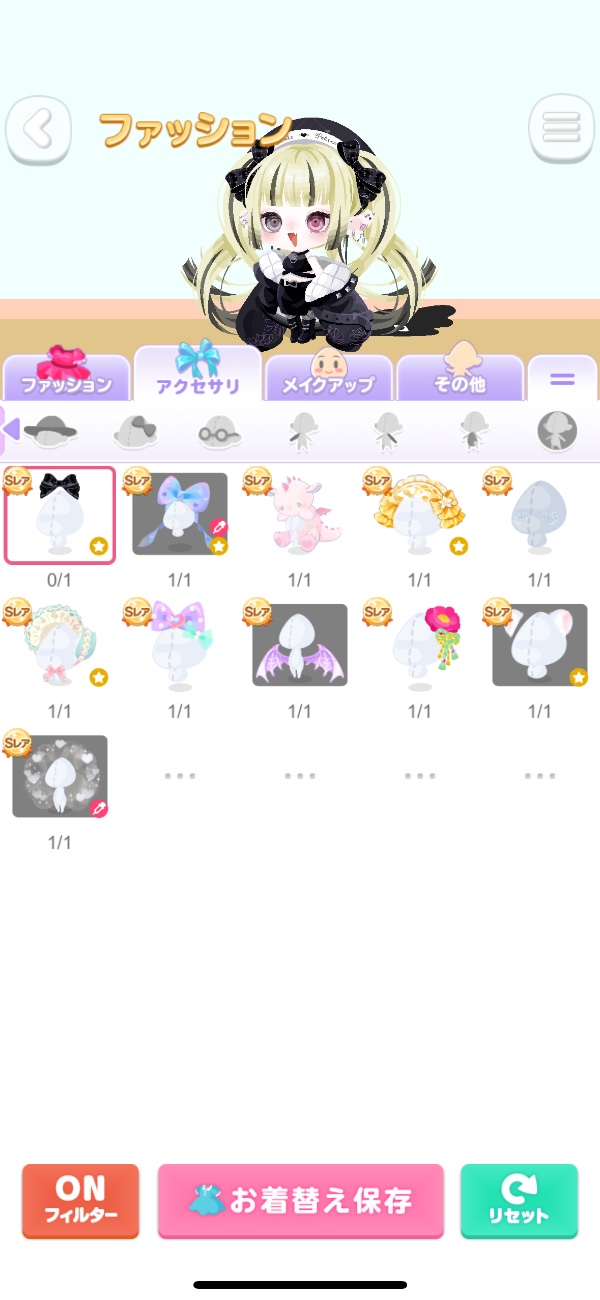Switch to the ファッション tab

tap(66, 376)
